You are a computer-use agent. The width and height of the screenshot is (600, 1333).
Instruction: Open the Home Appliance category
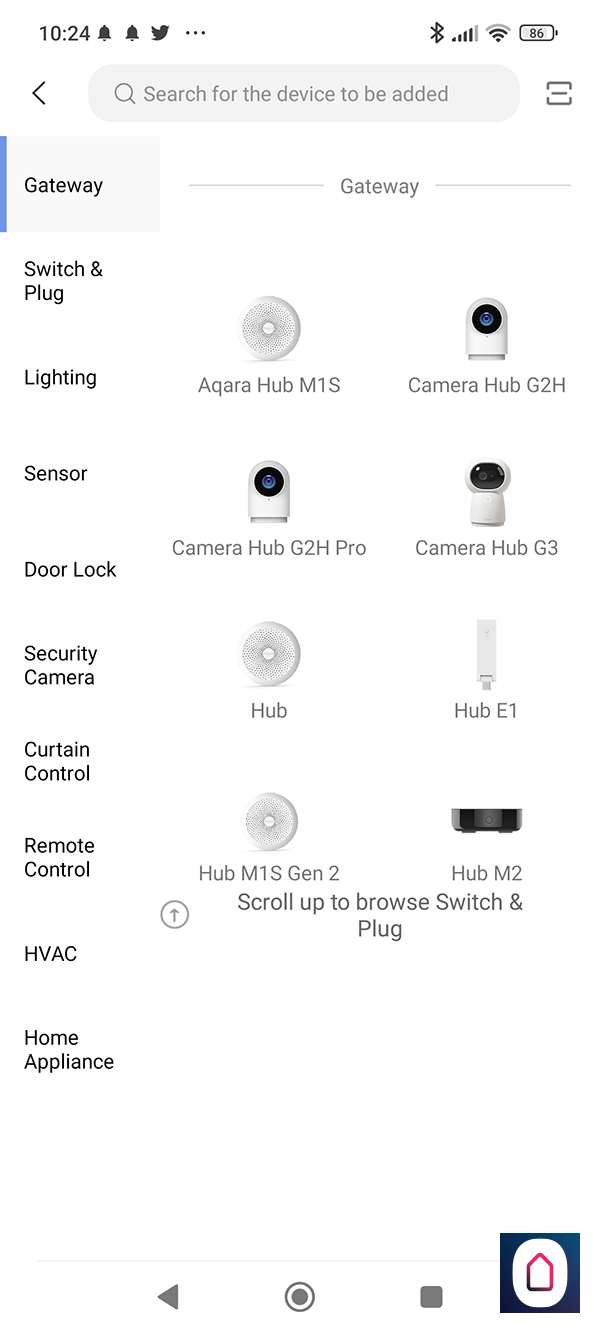pos(69,1049)
